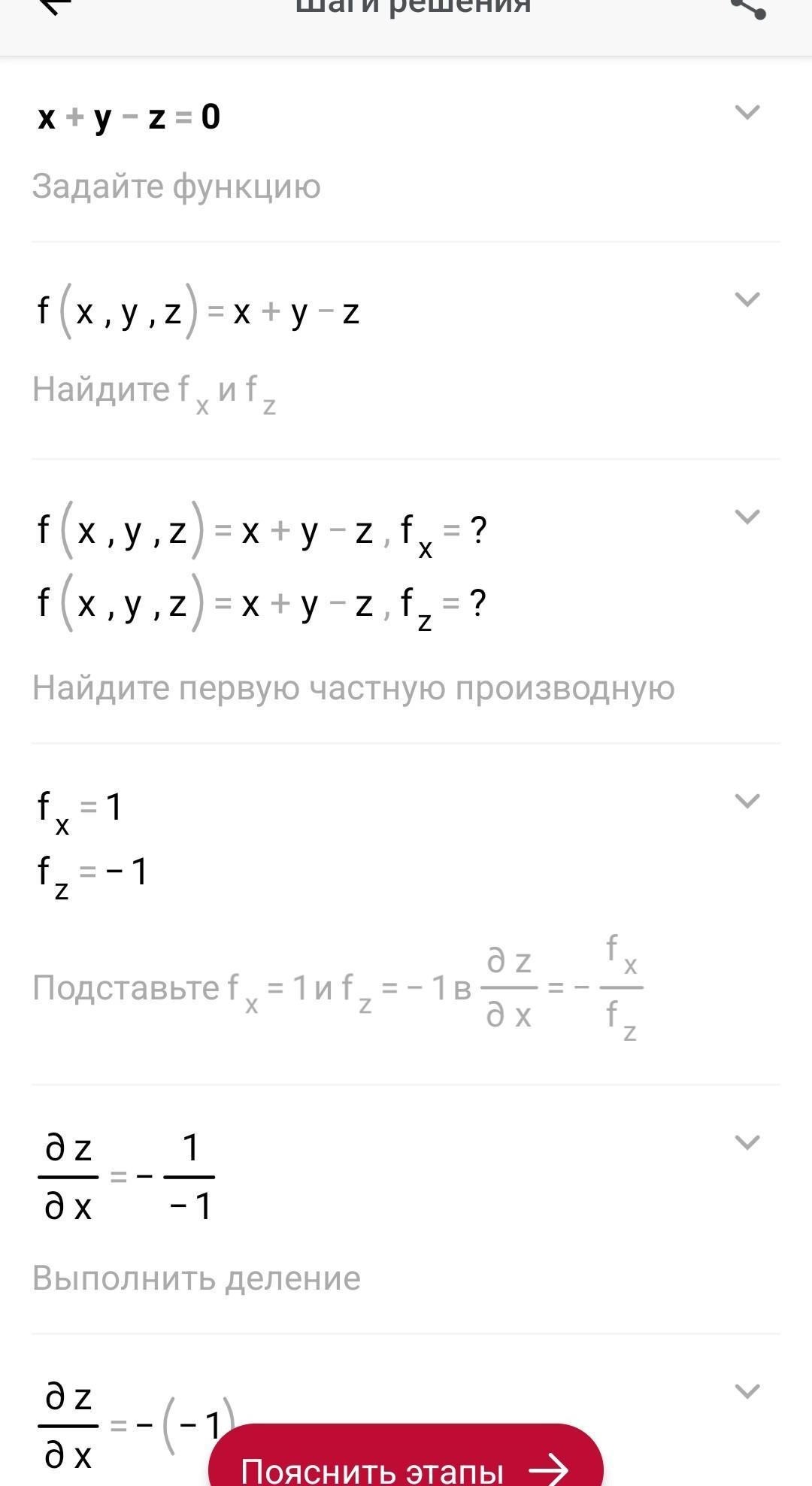Expand the ∂z/∂x = −(−1) step
The width and height of the screenshot is (812, 1486).
coord(747,1391)
